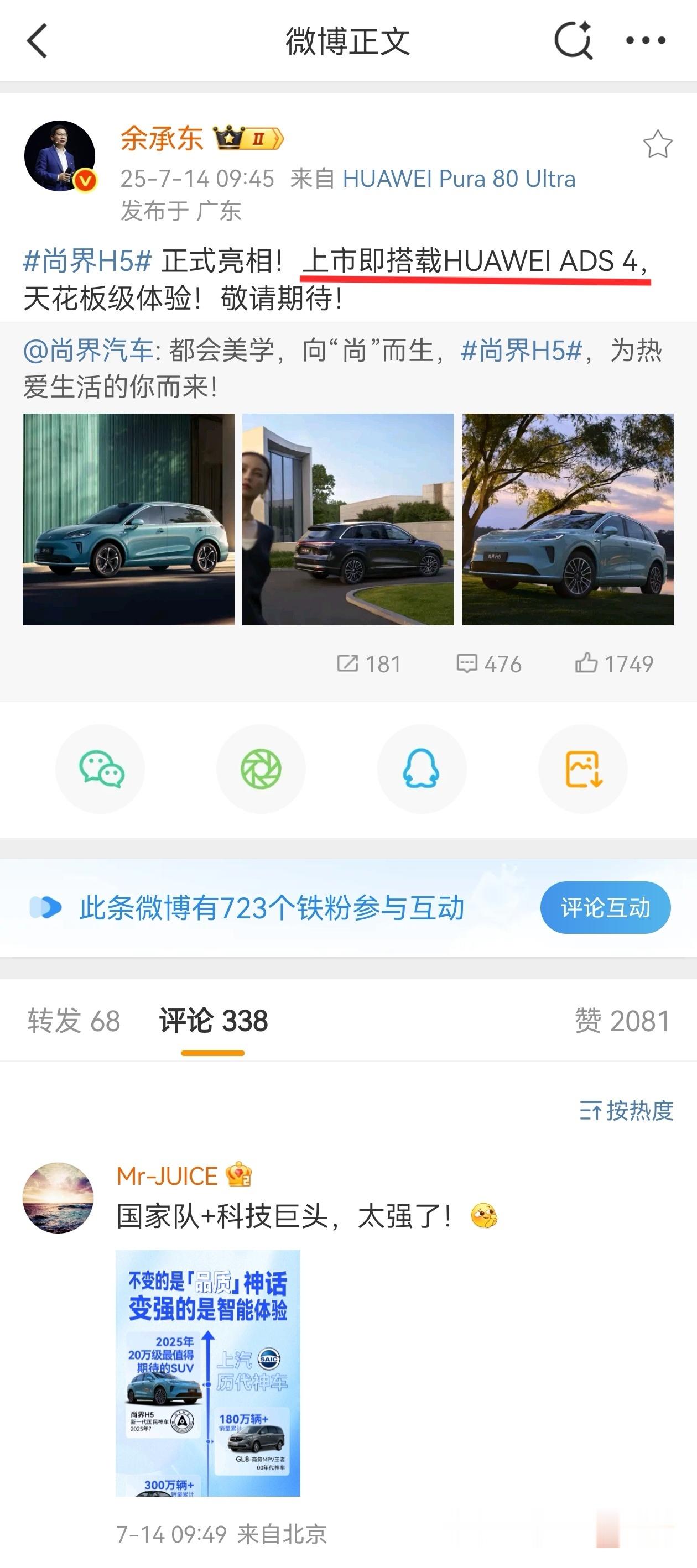Save the post as a picture
Viewport: 697px width, 1568px height.
coord(583,769)
